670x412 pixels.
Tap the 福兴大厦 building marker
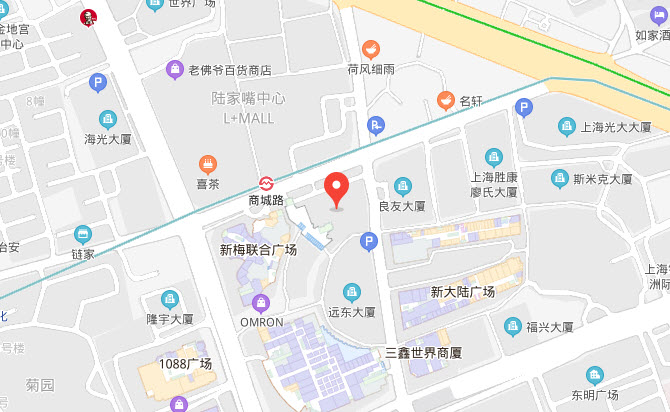point(512,326)
